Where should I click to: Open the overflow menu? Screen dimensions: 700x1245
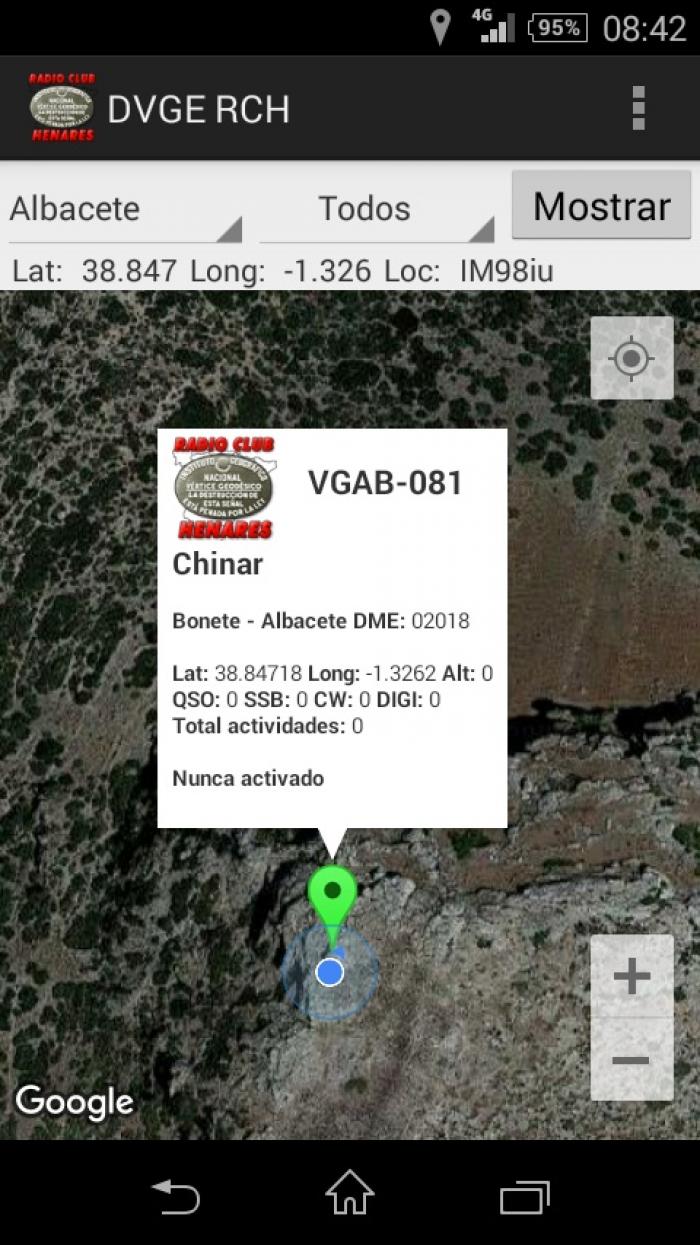pyautogui.click(x=638, y=108)
